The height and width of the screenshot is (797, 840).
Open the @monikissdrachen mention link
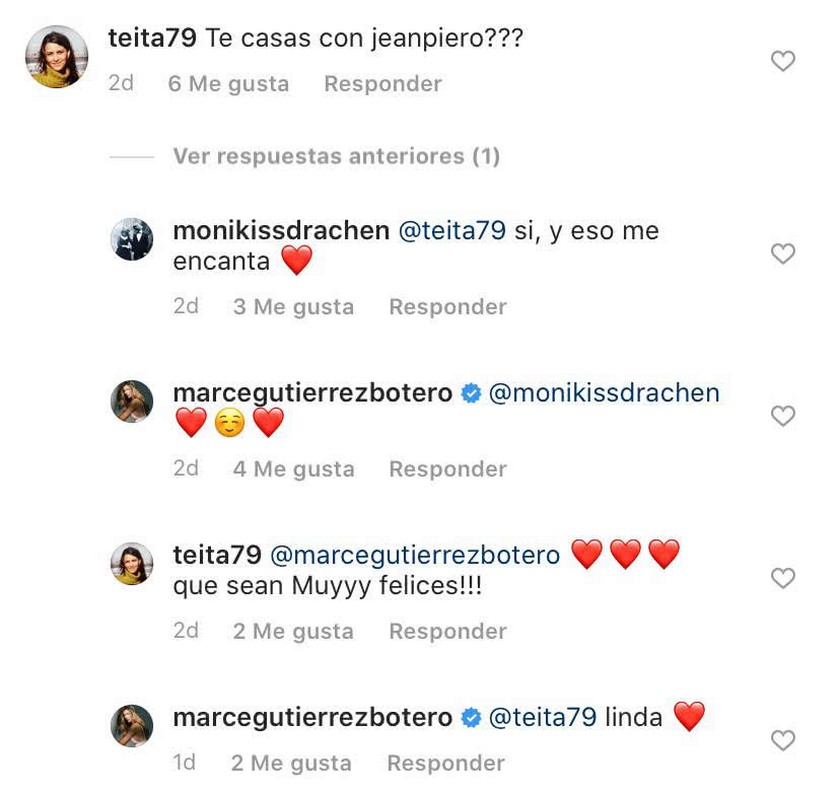[603, 393]
